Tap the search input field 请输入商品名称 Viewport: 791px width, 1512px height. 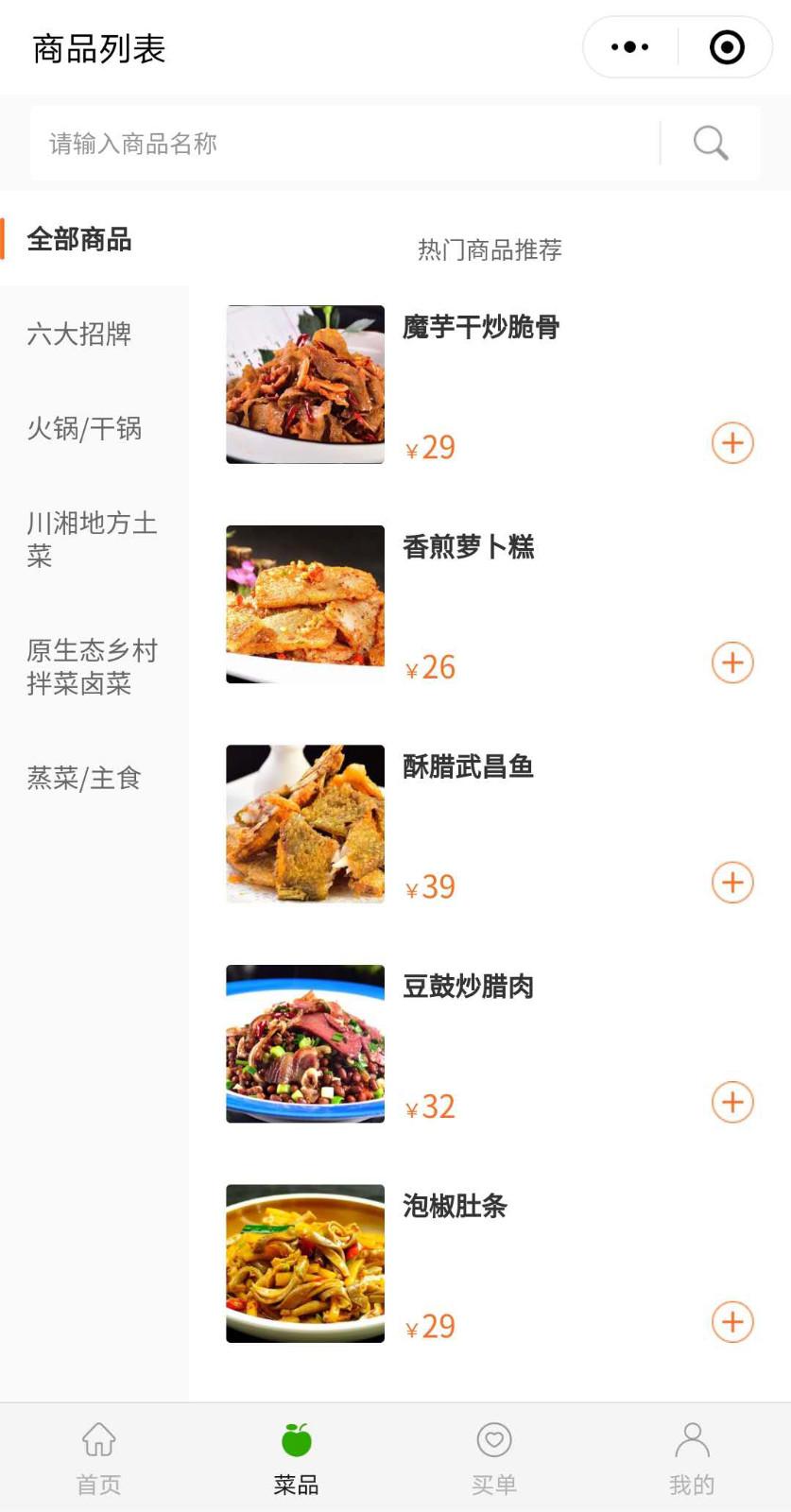click(284, 143)
